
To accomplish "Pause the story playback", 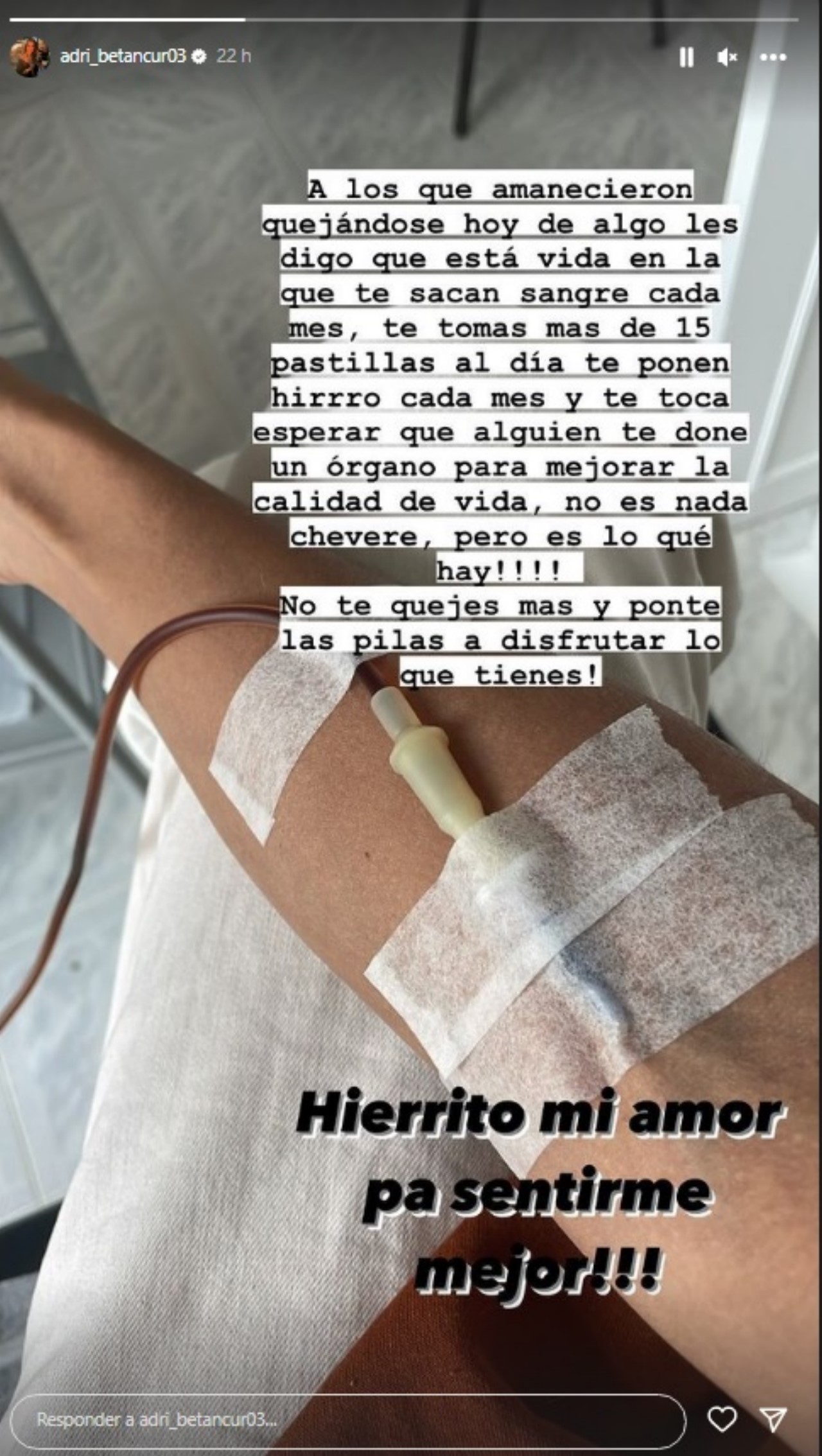I will [x=686, y=58].
